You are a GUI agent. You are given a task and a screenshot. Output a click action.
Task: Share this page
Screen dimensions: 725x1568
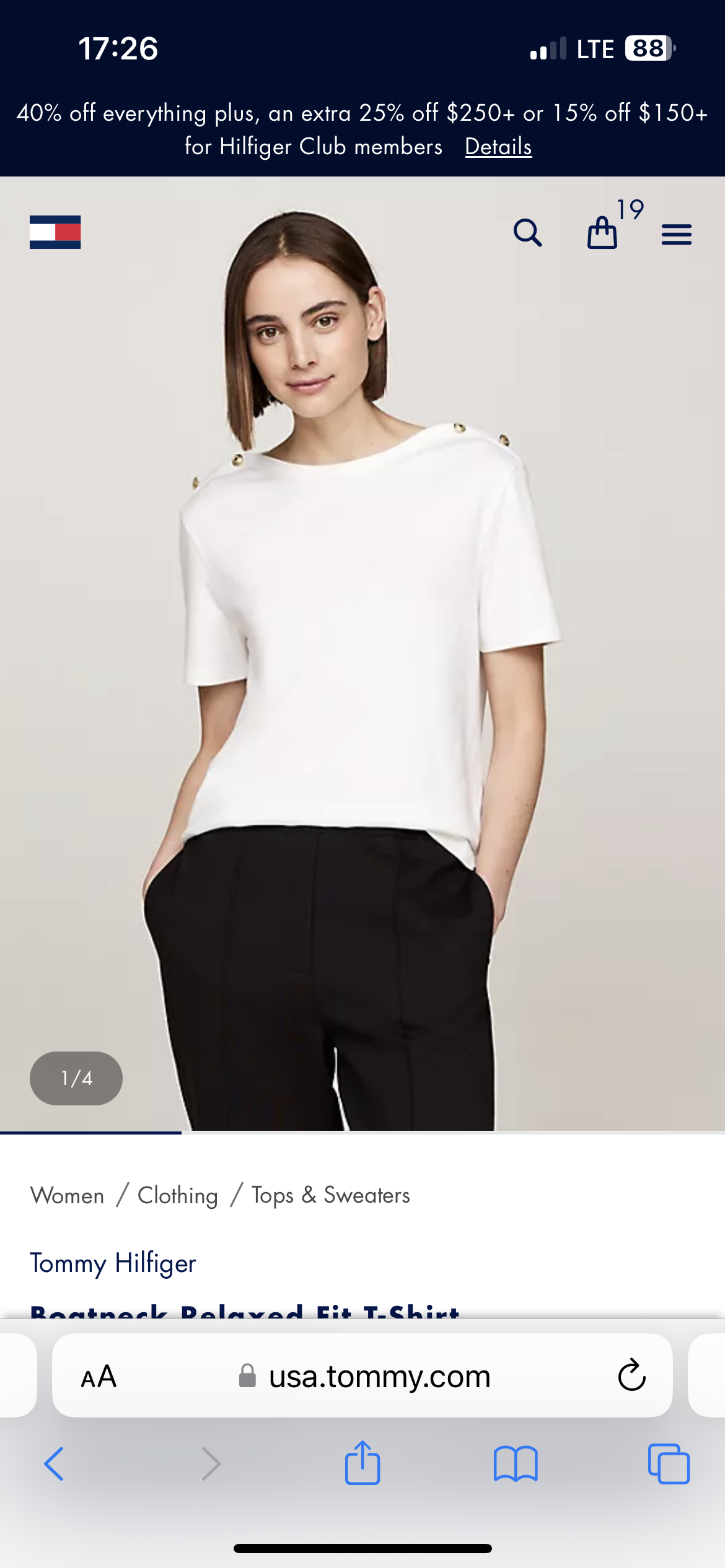point(362,1463)
